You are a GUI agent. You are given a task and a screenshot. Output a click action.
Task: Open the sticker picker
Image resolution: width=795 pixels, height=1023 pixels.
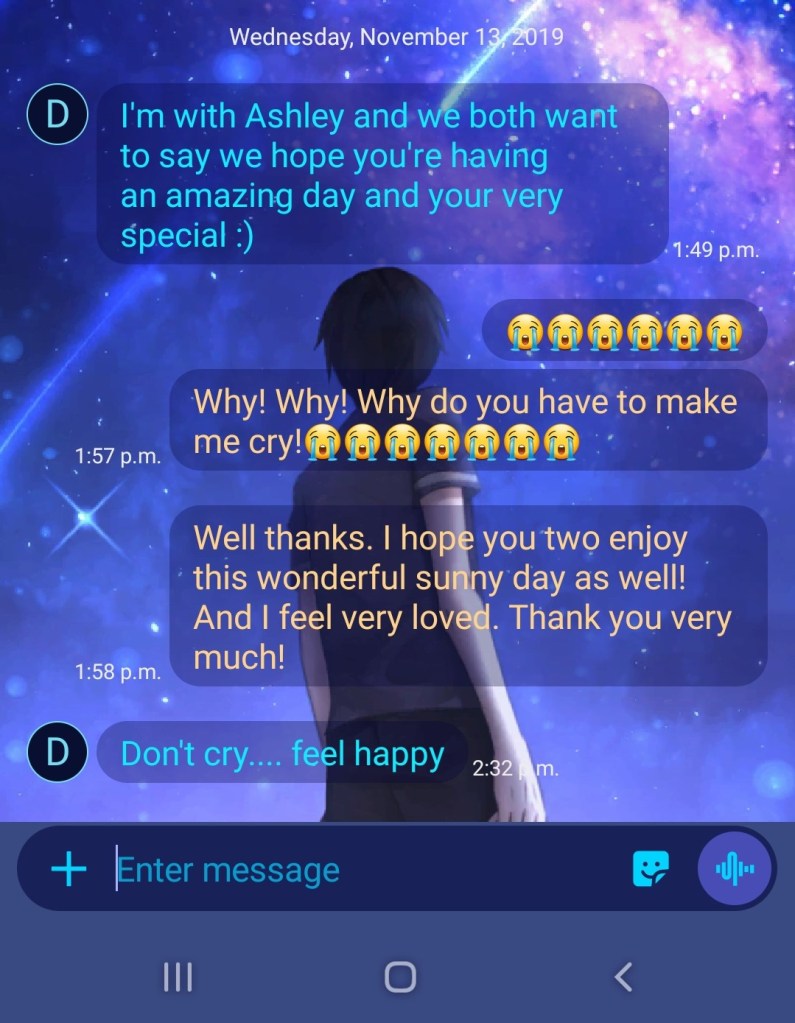point(650,869)
